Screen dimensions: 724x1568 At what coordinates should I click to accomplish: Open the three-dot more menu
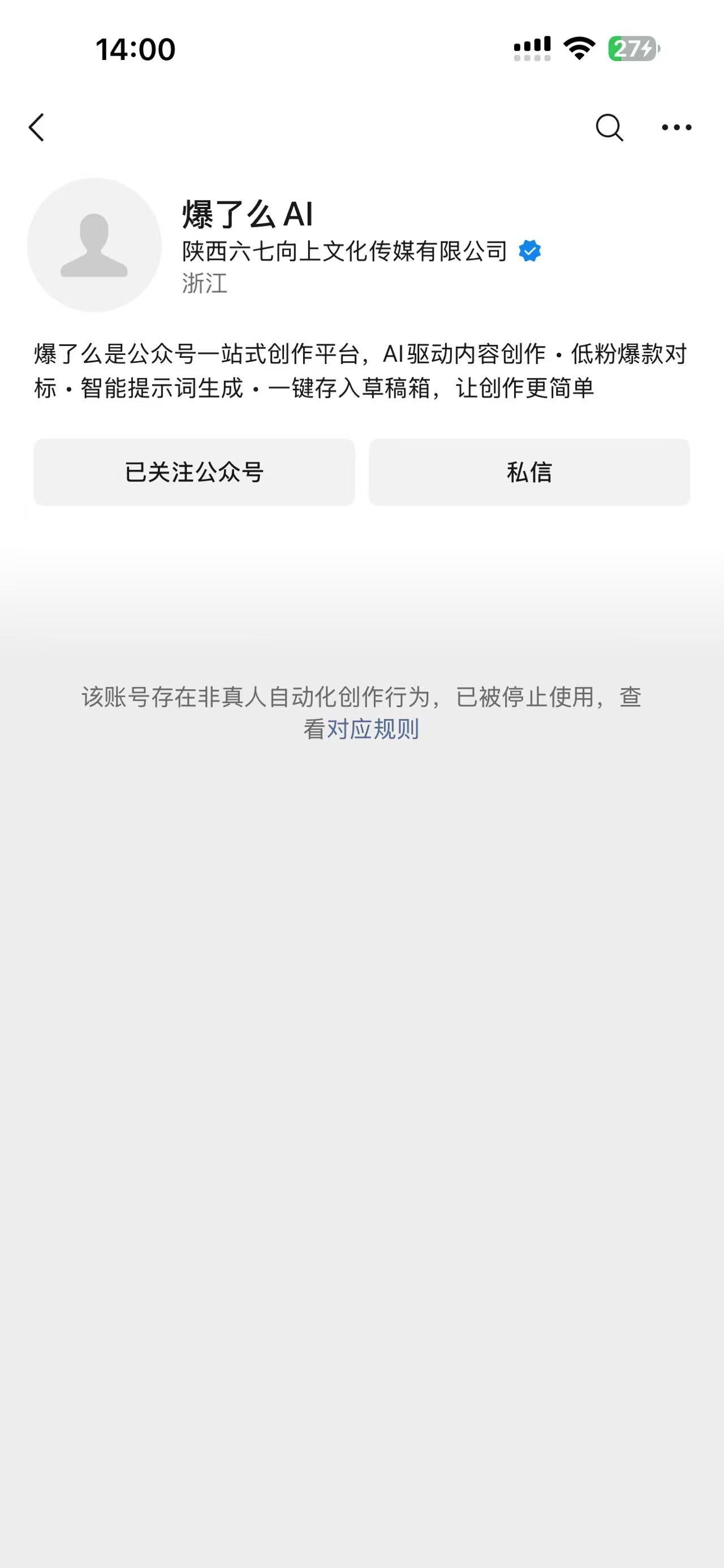pos(676,128)
